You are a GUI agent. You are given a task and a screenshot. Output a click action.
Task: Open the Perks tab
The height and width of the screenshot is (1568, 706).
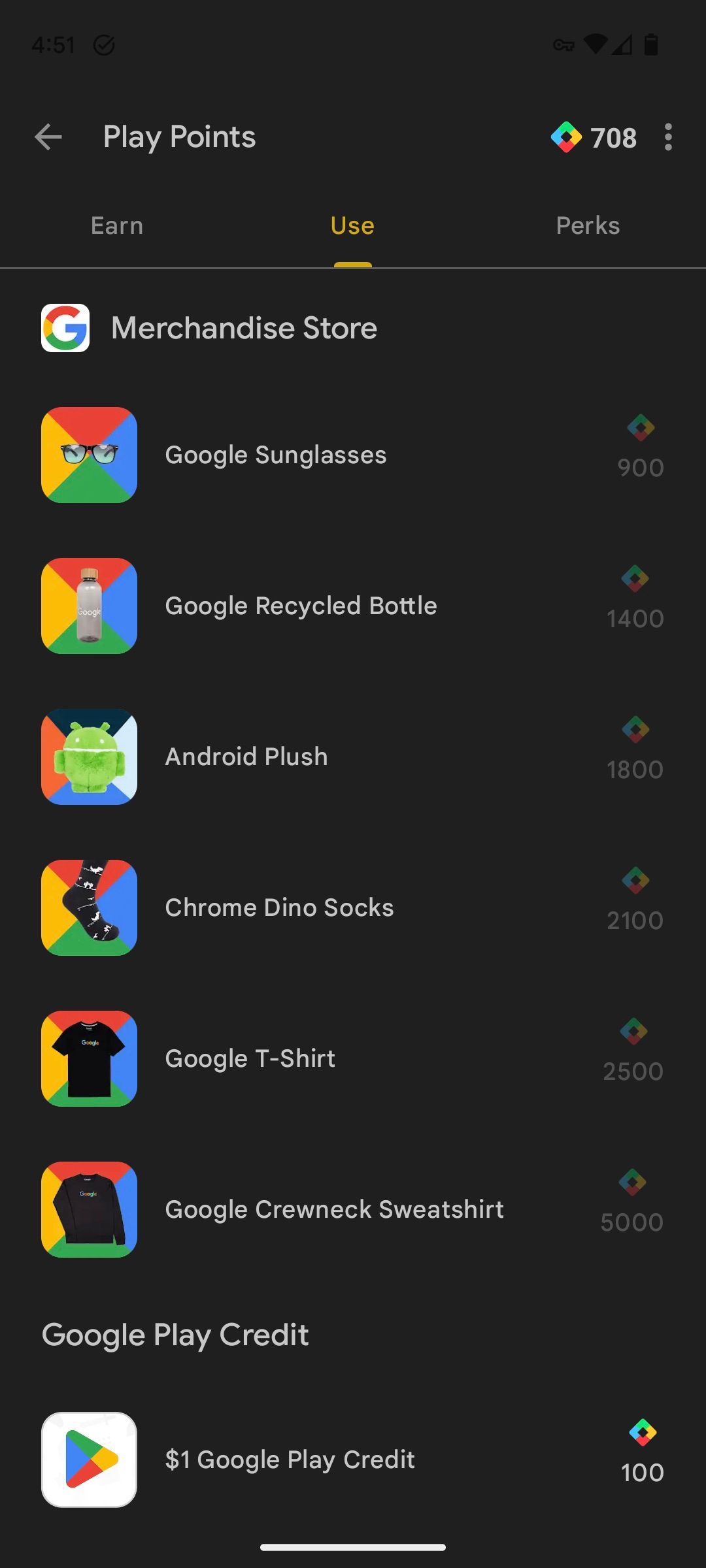[587, 225]
